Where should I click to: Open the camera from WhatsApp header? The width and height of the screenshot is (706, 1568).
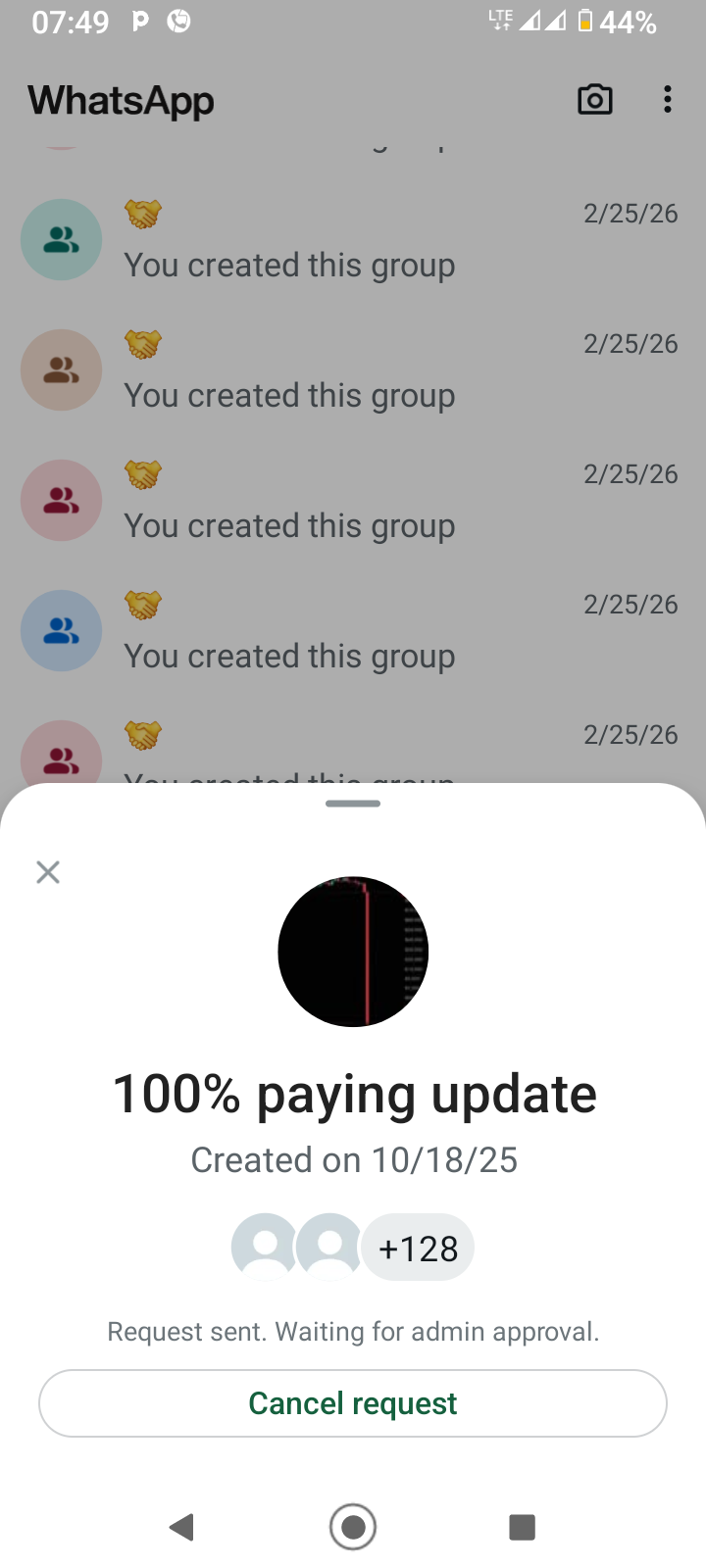pos(594,100)
